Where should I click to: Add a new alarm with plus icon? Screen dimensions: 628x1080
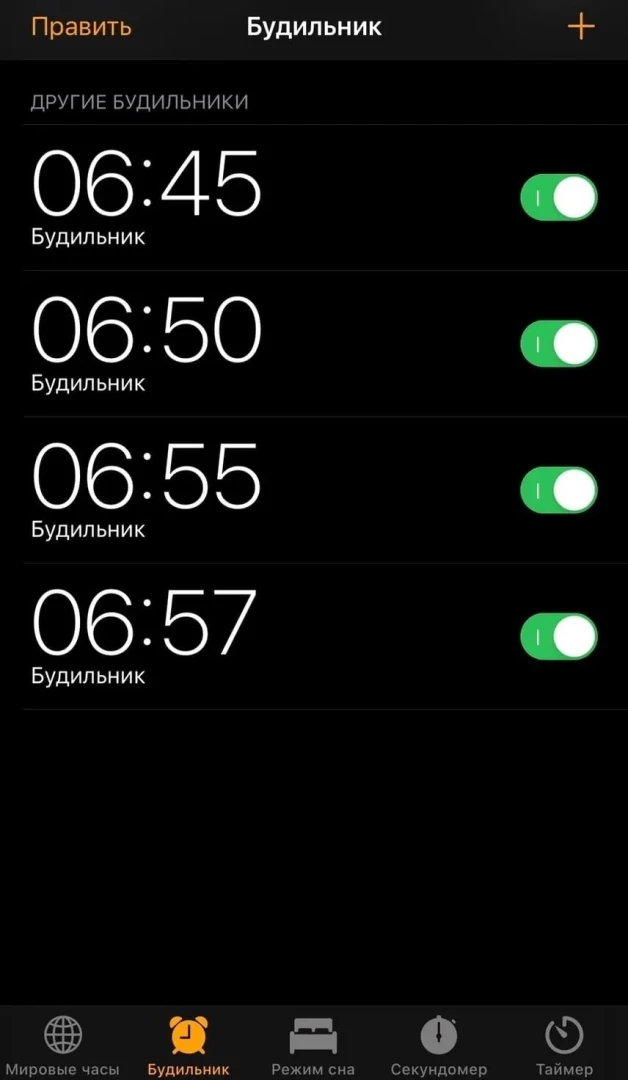[x=581, y=27]
